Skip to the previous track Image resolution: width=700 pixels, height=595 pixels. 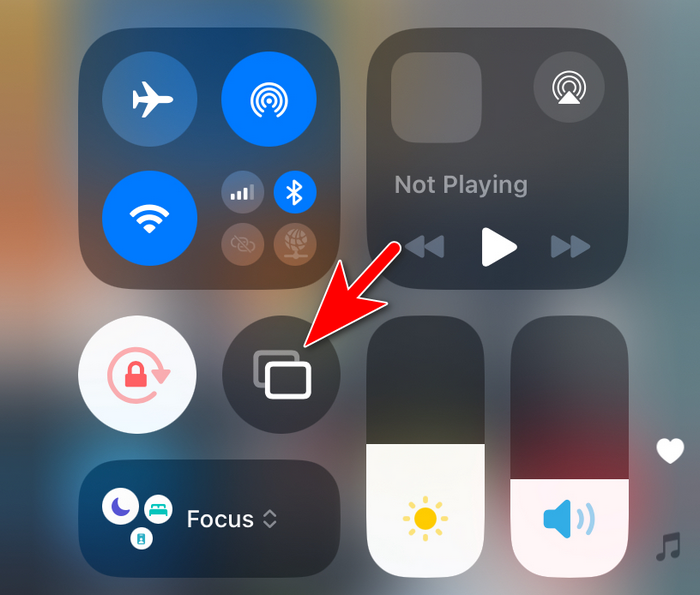click(424, 246)
